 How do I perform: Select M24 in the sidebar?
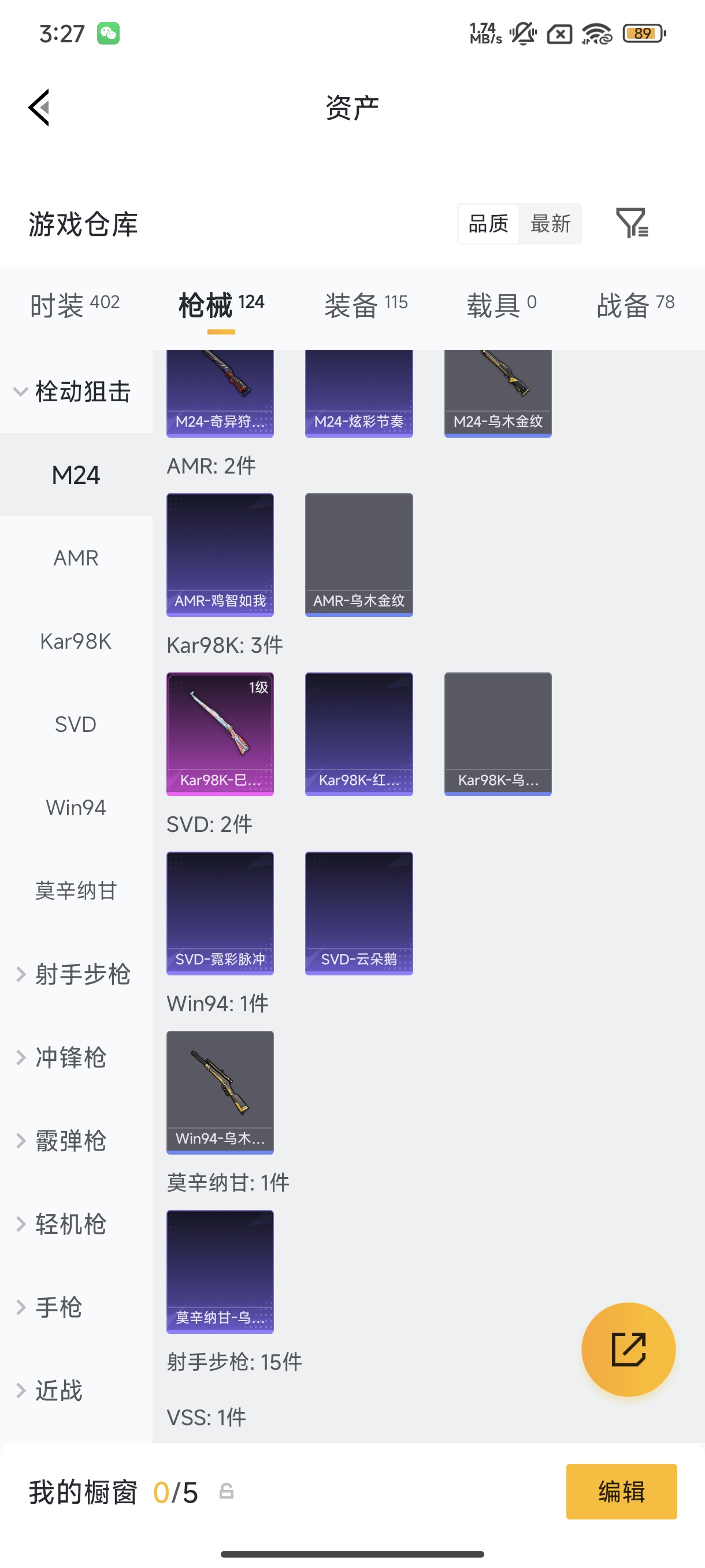coord(76,474)
